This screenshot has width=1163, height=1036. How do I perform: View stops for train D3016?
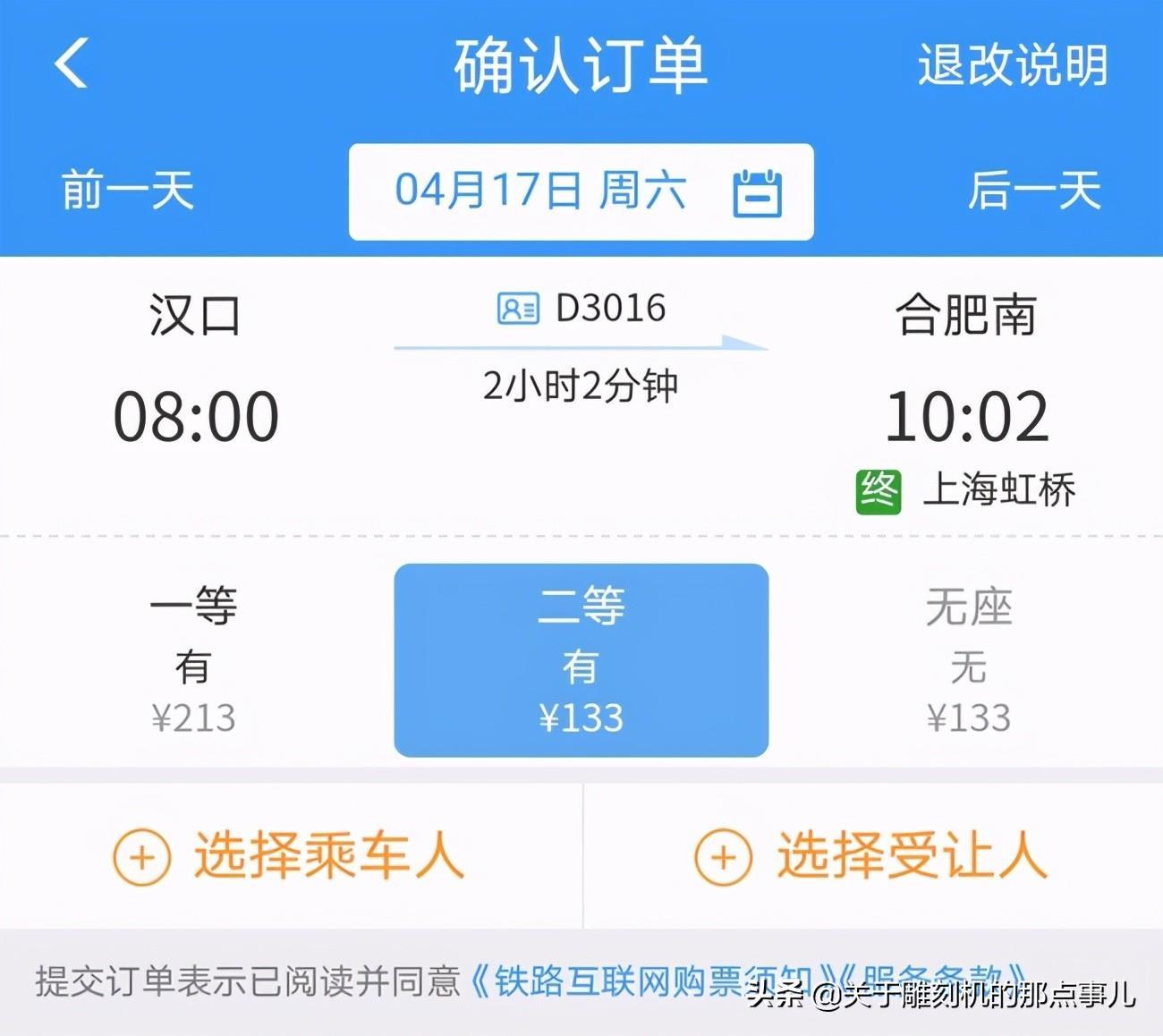(581, 310)
